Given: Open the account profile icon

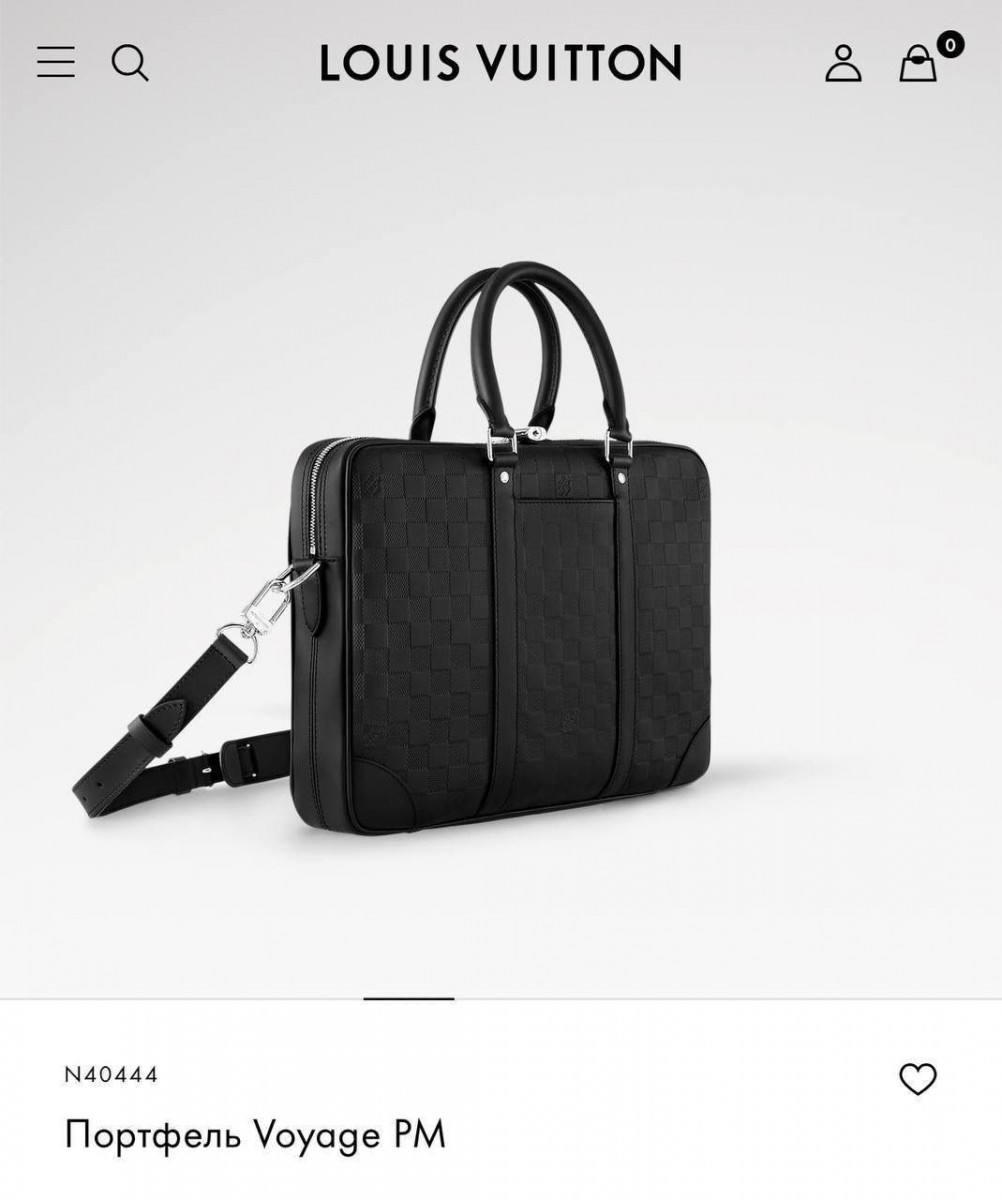Looking at the screenshot, I should [x=843, y=63].
